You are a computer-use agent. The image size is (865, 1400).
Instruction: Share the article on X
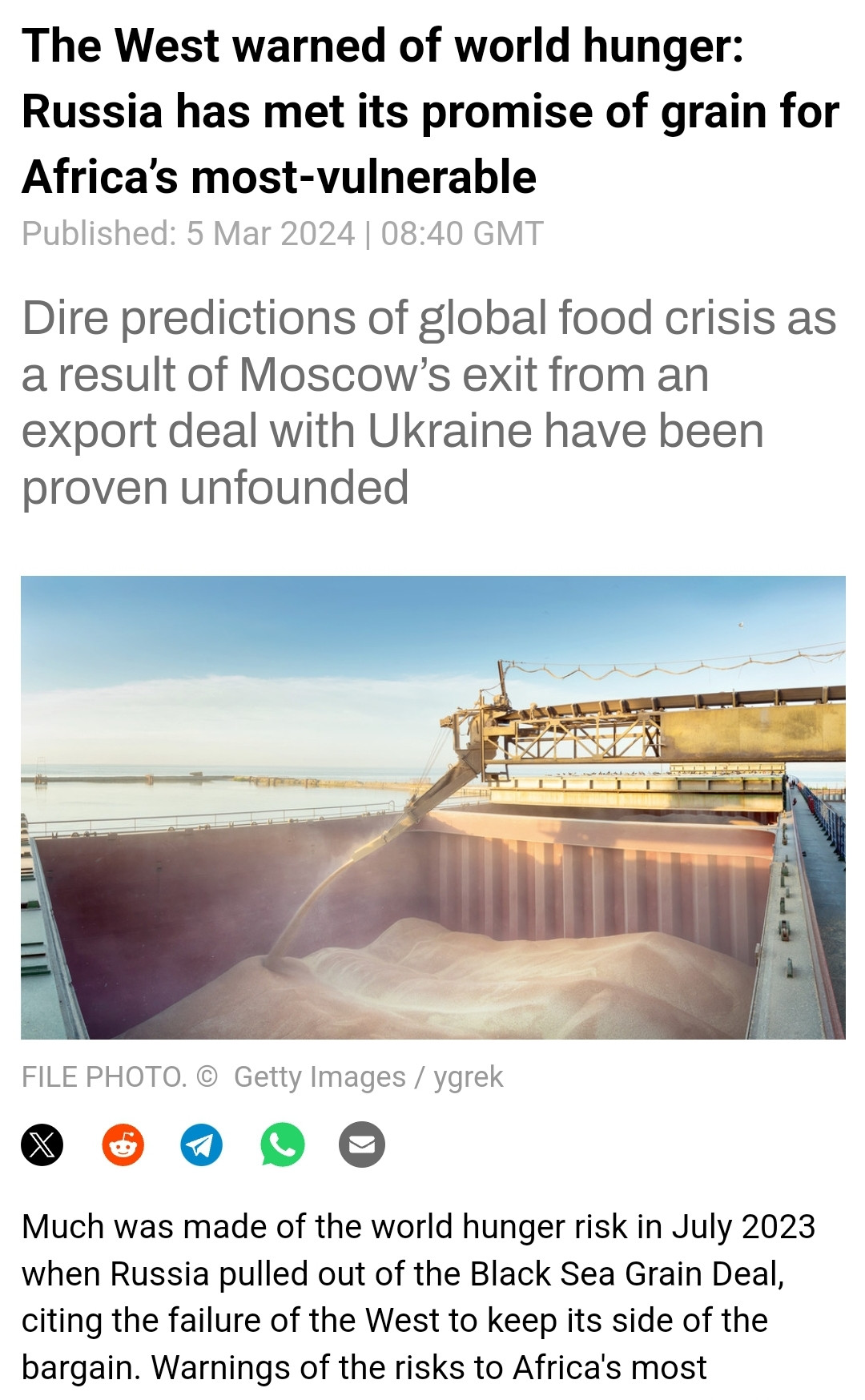coord(42,1145)
